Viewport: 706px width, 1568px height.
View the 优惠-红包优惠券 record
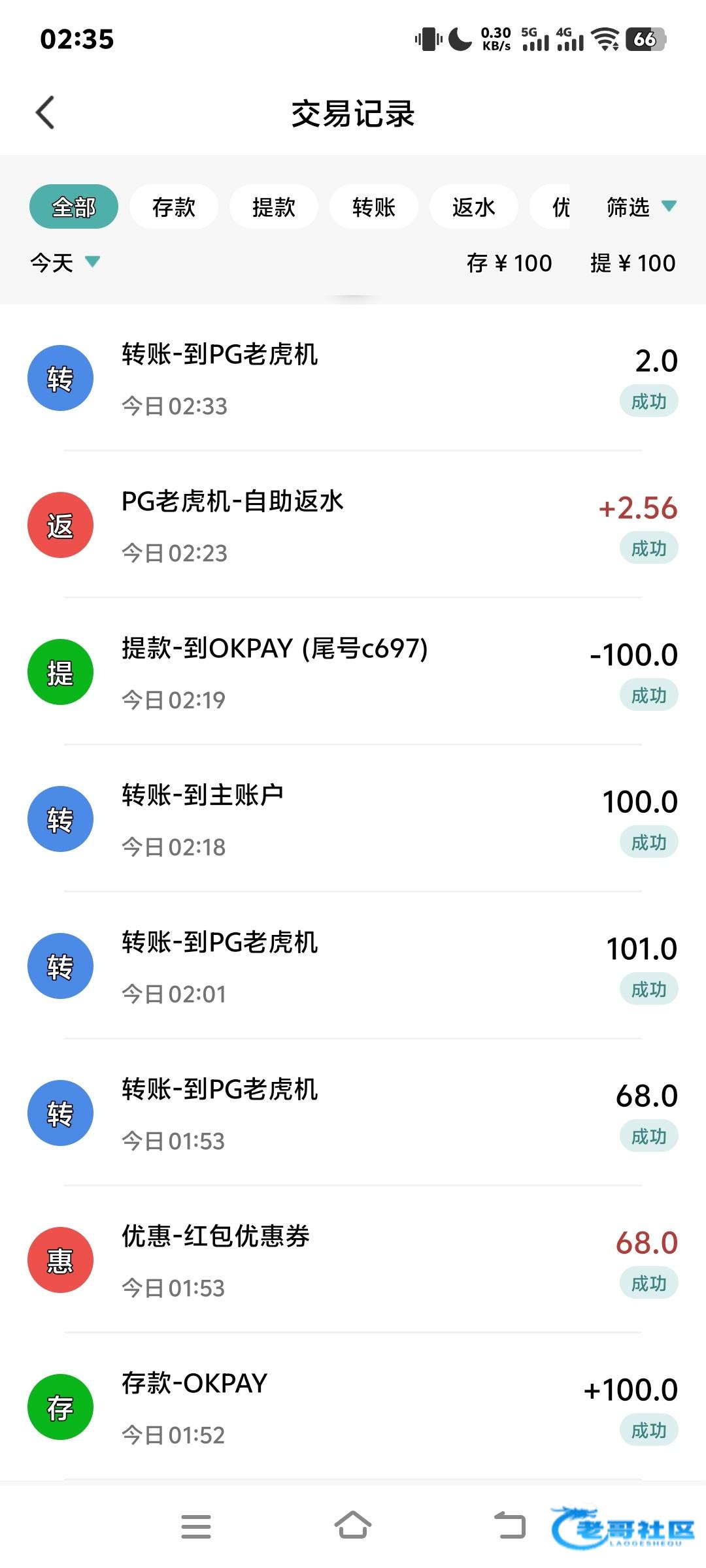point(353,1260)
